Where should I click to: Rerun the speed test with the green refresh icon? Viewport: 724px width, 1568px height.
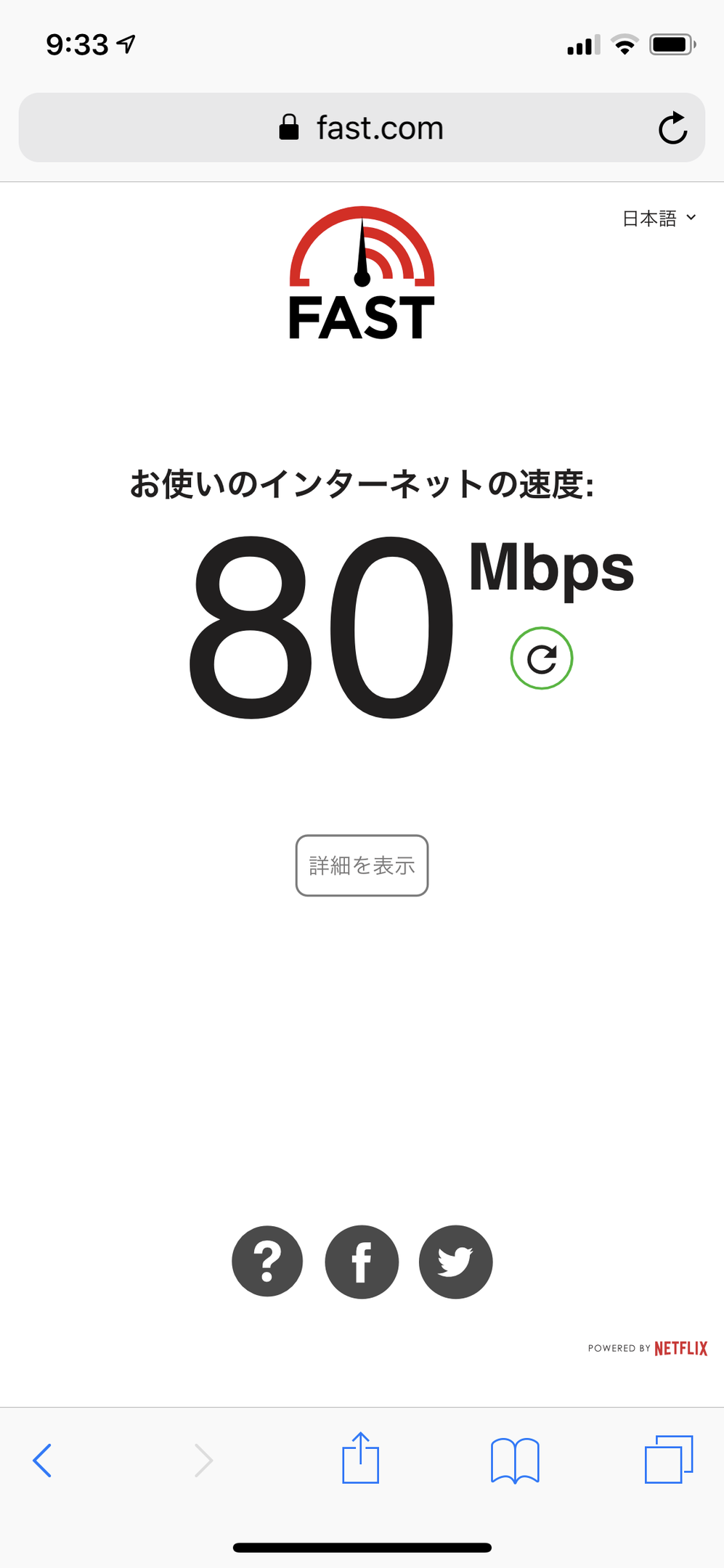point(542,658)
